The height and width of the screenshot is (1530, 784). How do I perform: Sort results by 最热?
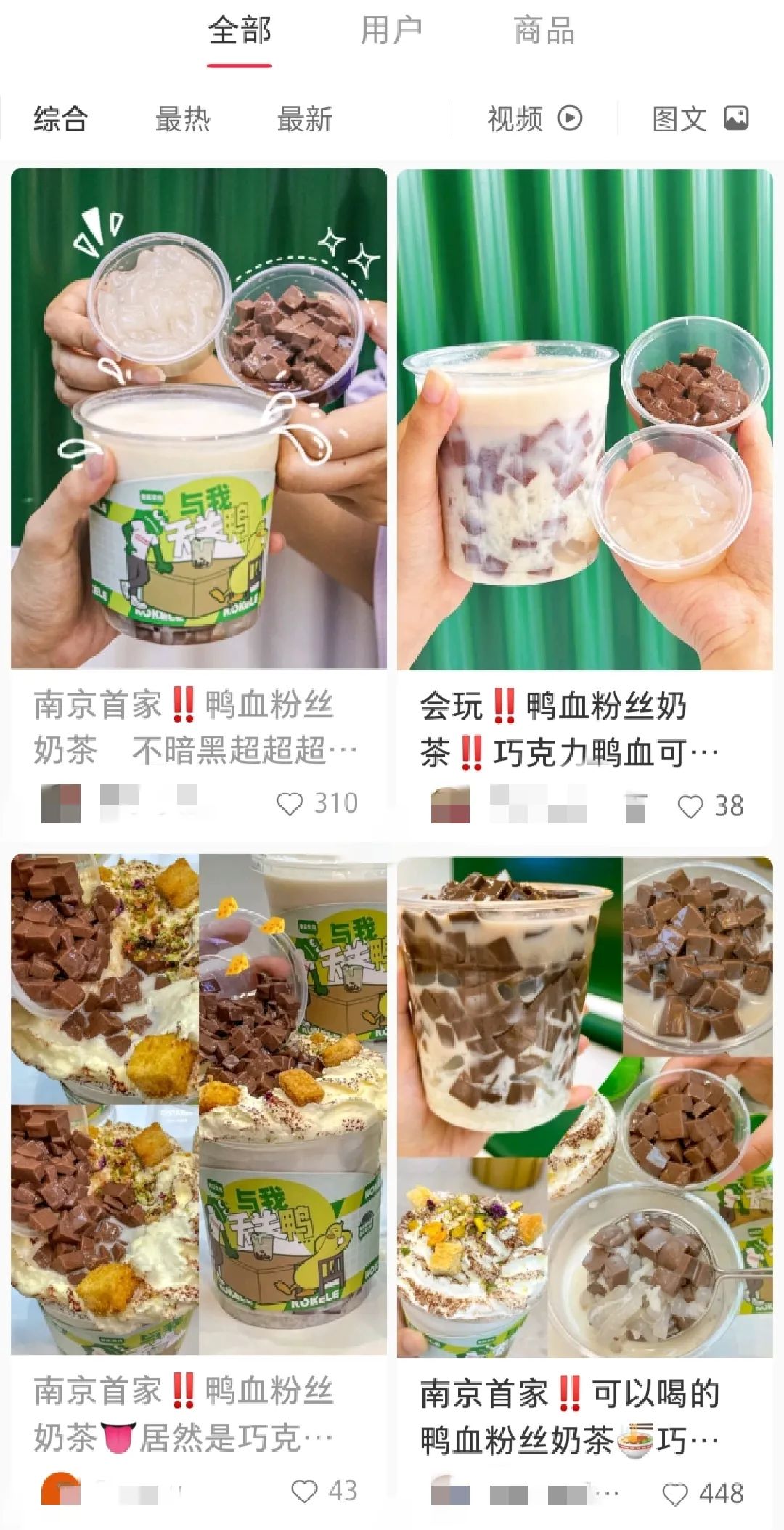pyautogui.click(x=182, y=119)
